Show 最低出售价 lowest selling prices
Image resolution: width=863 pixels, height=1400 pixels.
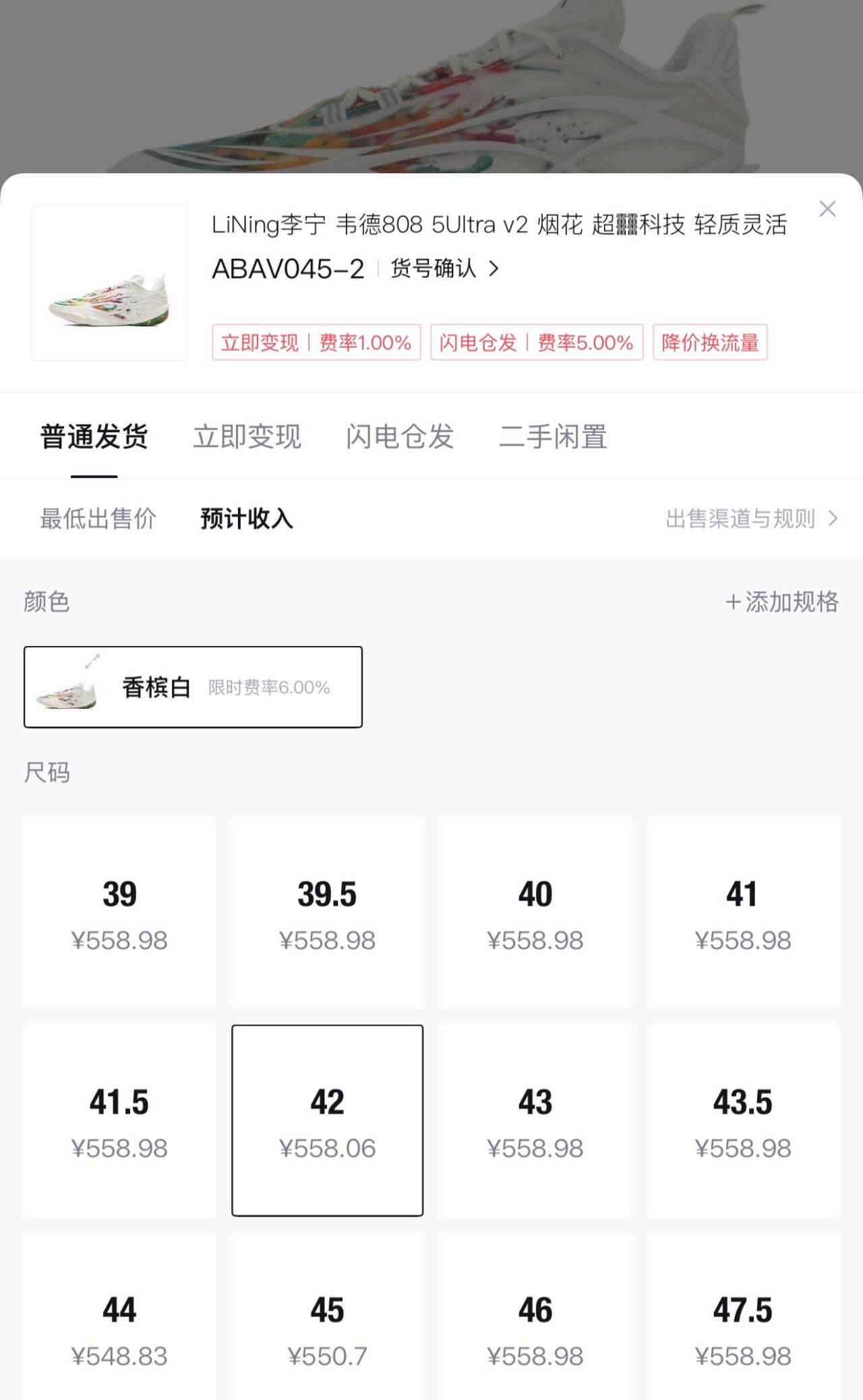point(98,519)
